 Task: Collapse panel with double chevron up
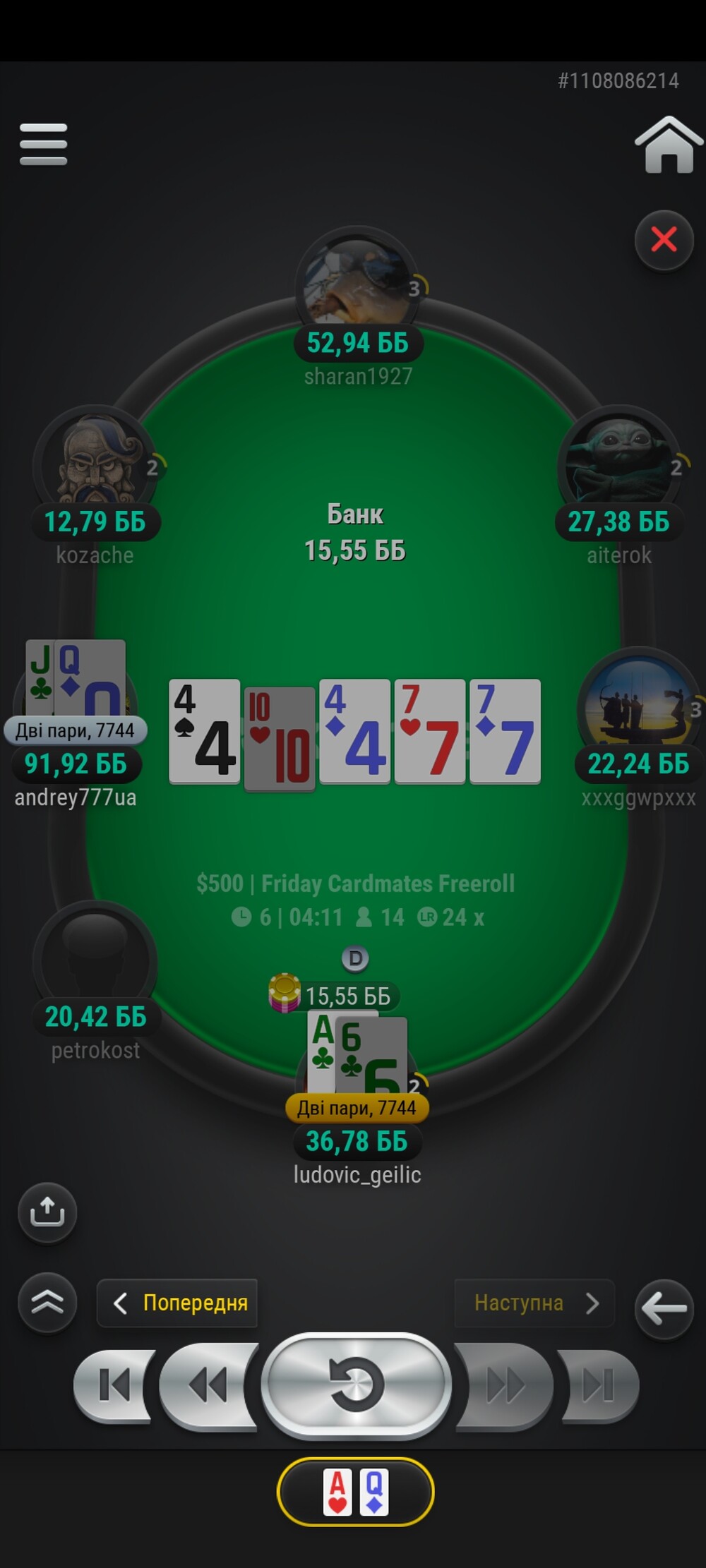click(x=47, y=1303)
